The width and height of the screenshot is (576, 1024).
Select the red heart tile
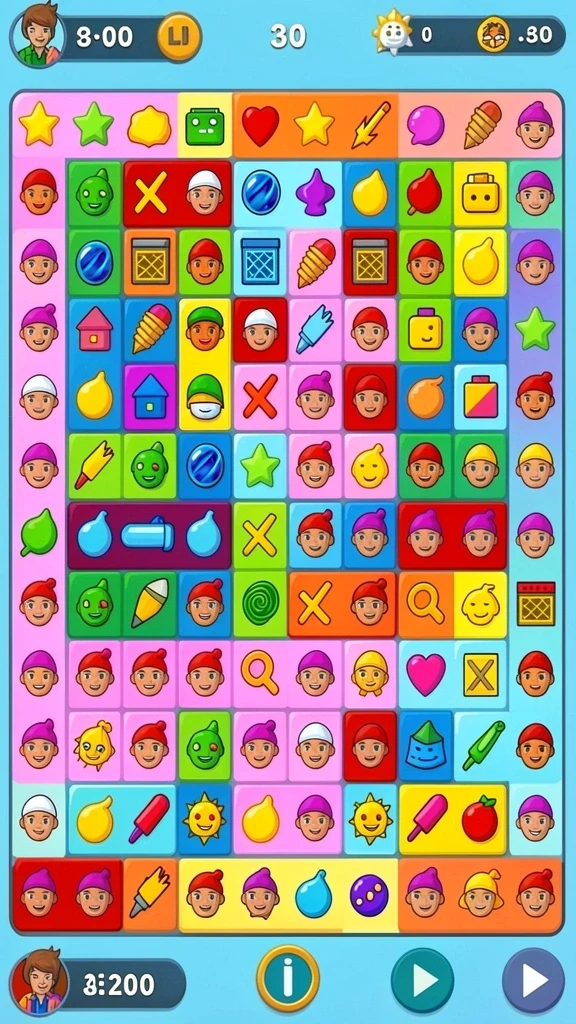pos(261,125)
